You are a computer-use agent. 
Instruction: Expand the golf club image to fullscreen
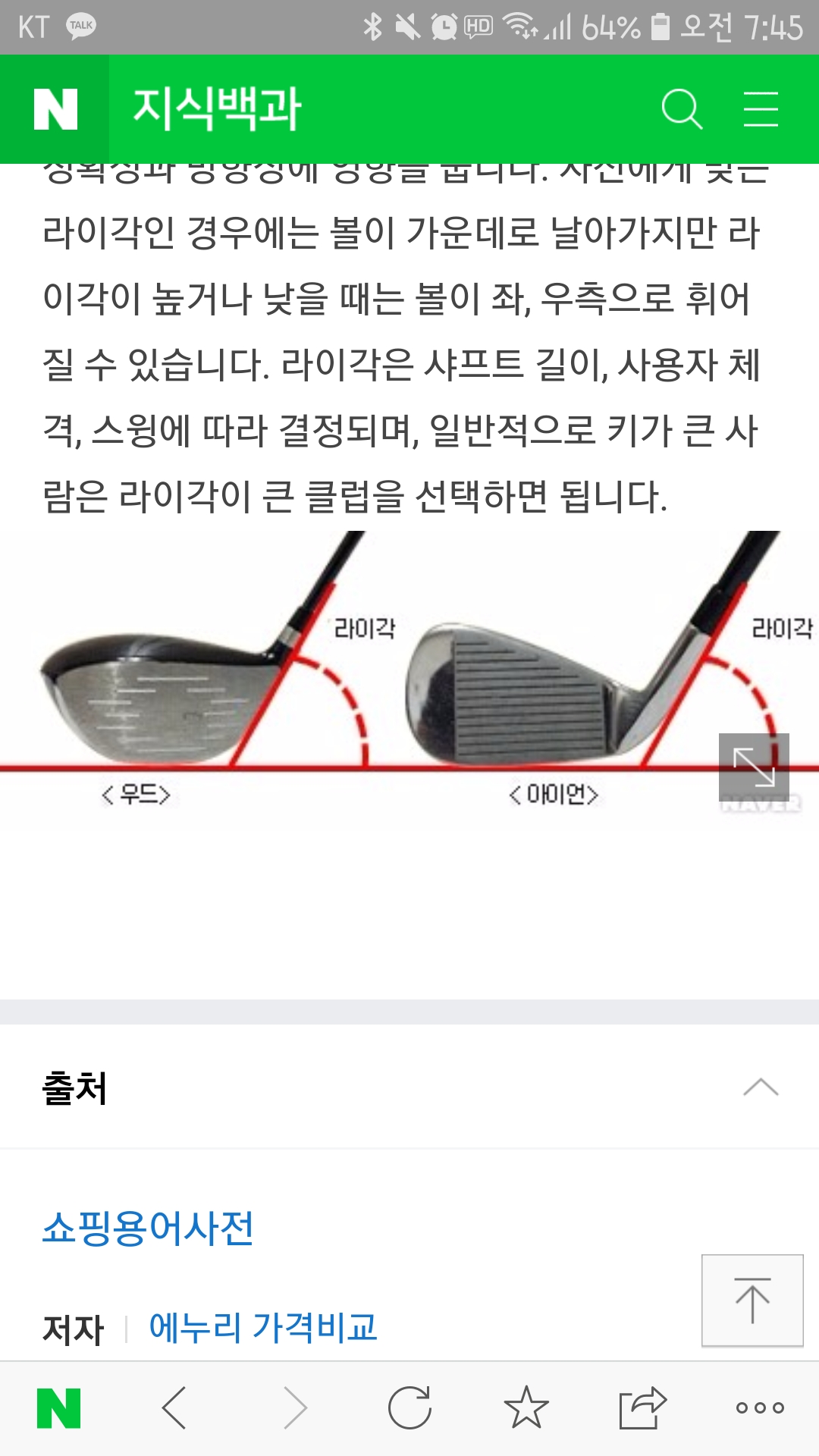pyautogui.click(x=754, y=767)
